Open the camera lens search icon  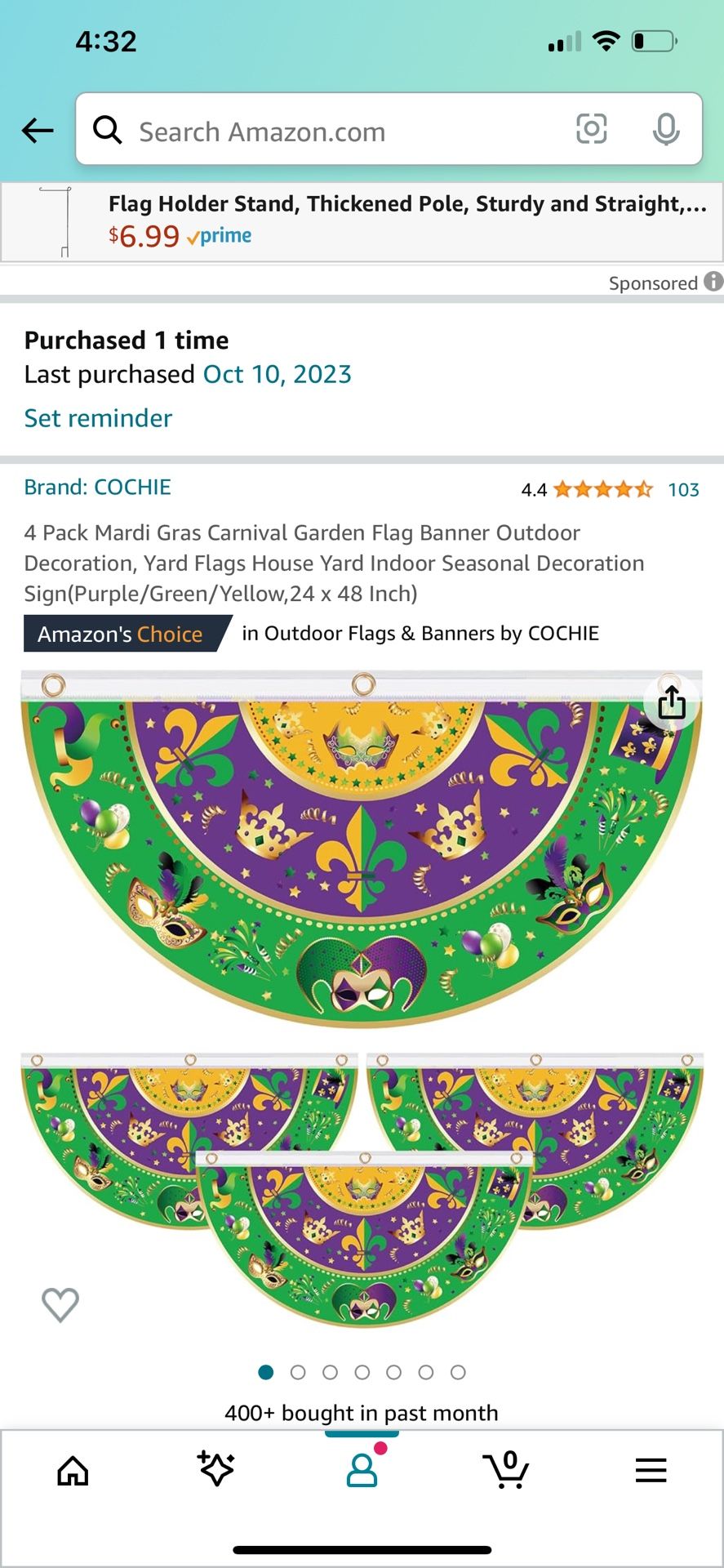click(x=591, y=129)
